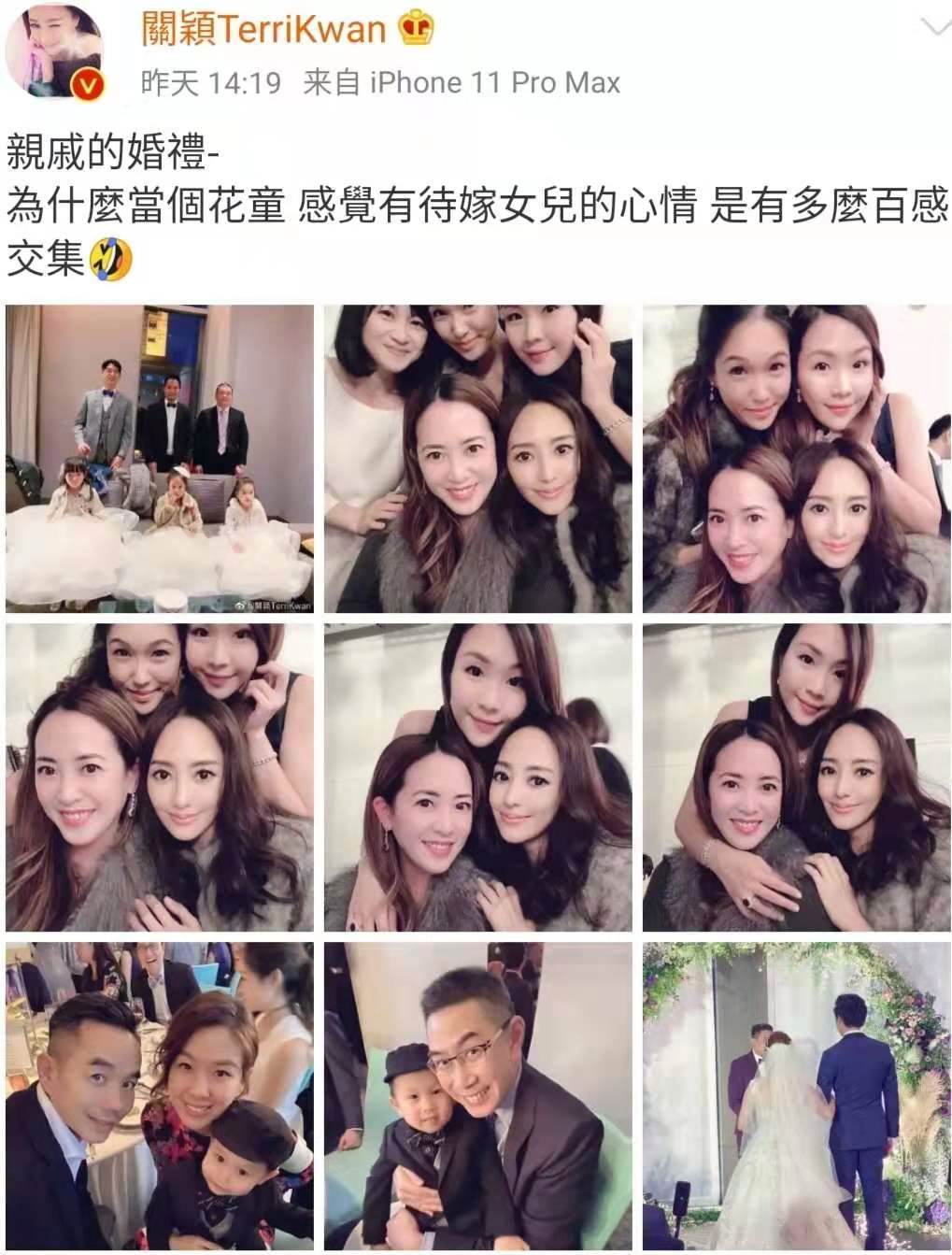
Task: Open the center selfie of three women
Action: [x=477, y=777]
